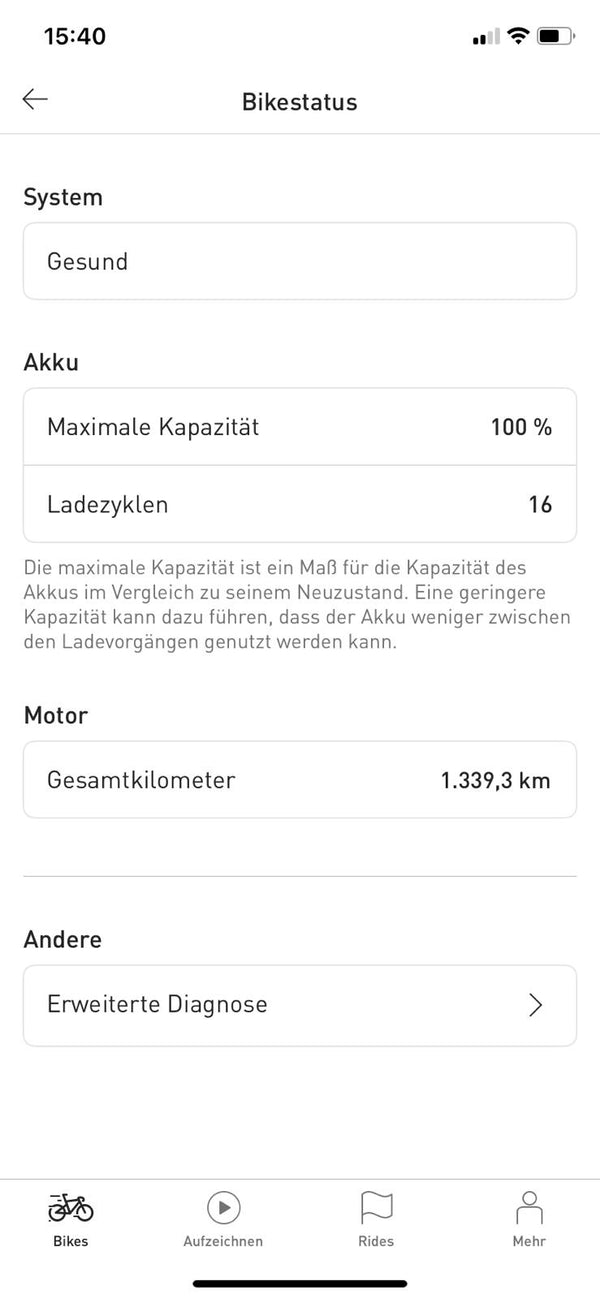Open Erweiterte Diagnose
The image size is (600, 1299).
[300, 1005]
